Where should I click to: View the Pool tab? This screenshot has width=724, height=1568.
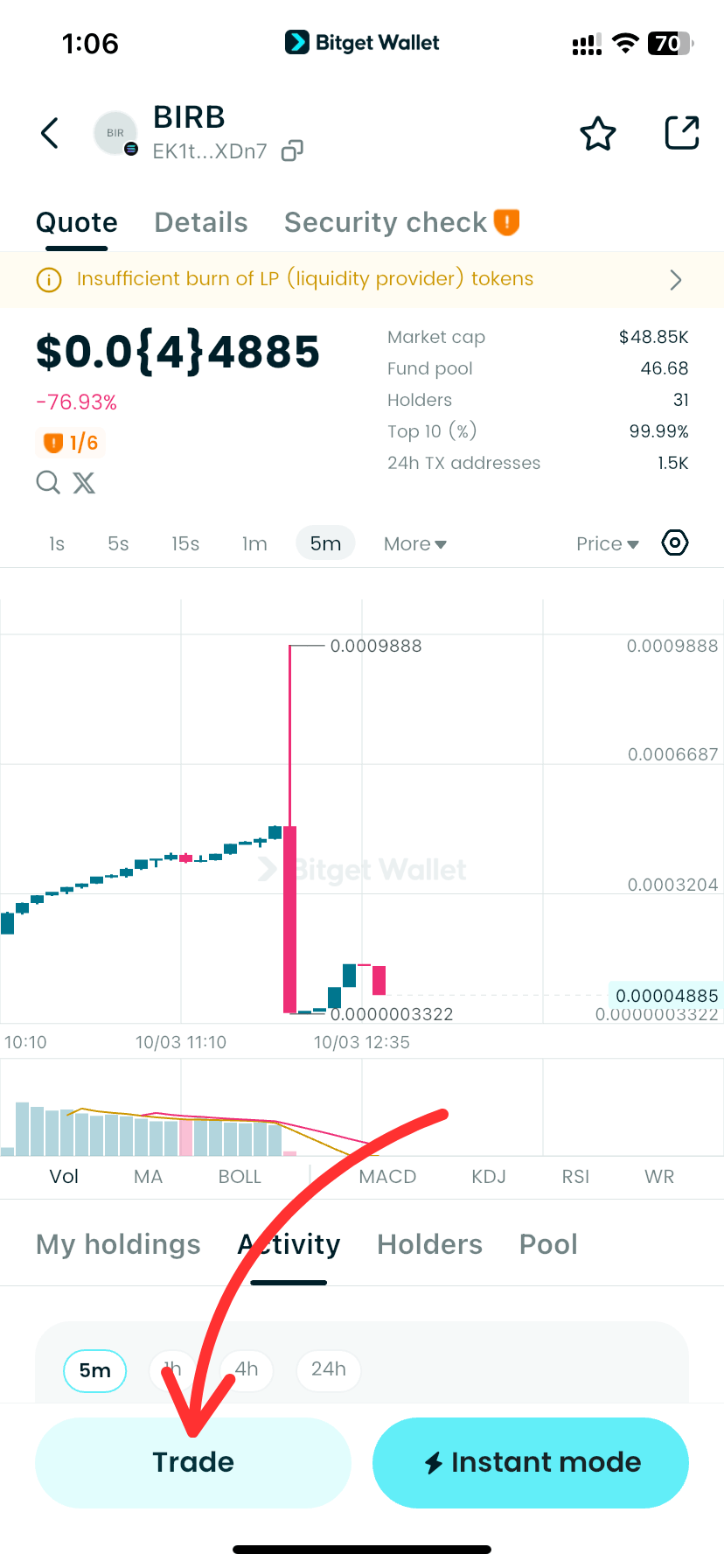548,1244
